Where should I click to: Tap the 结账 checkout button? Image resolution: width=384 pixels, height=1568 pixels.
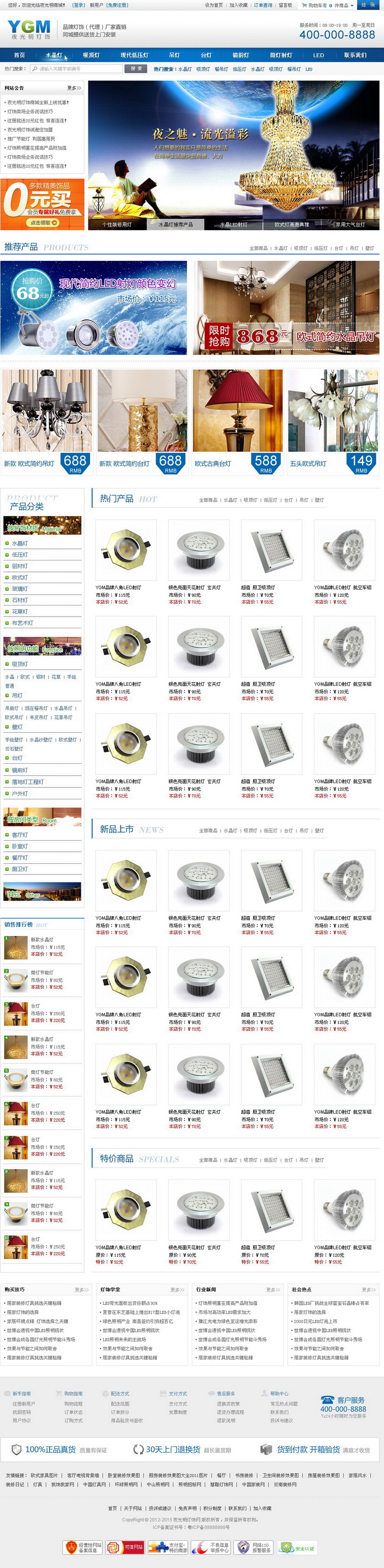click(367, 5)
